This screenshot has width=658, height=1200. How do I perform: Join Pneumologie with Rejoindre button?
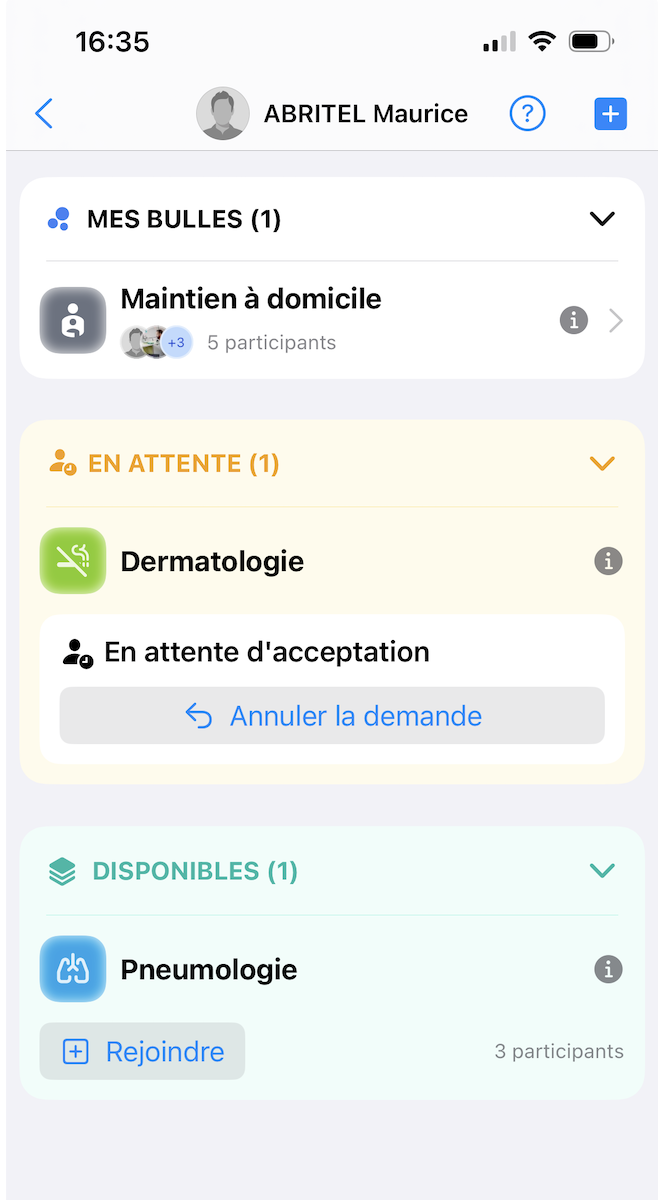[143, 1052]
